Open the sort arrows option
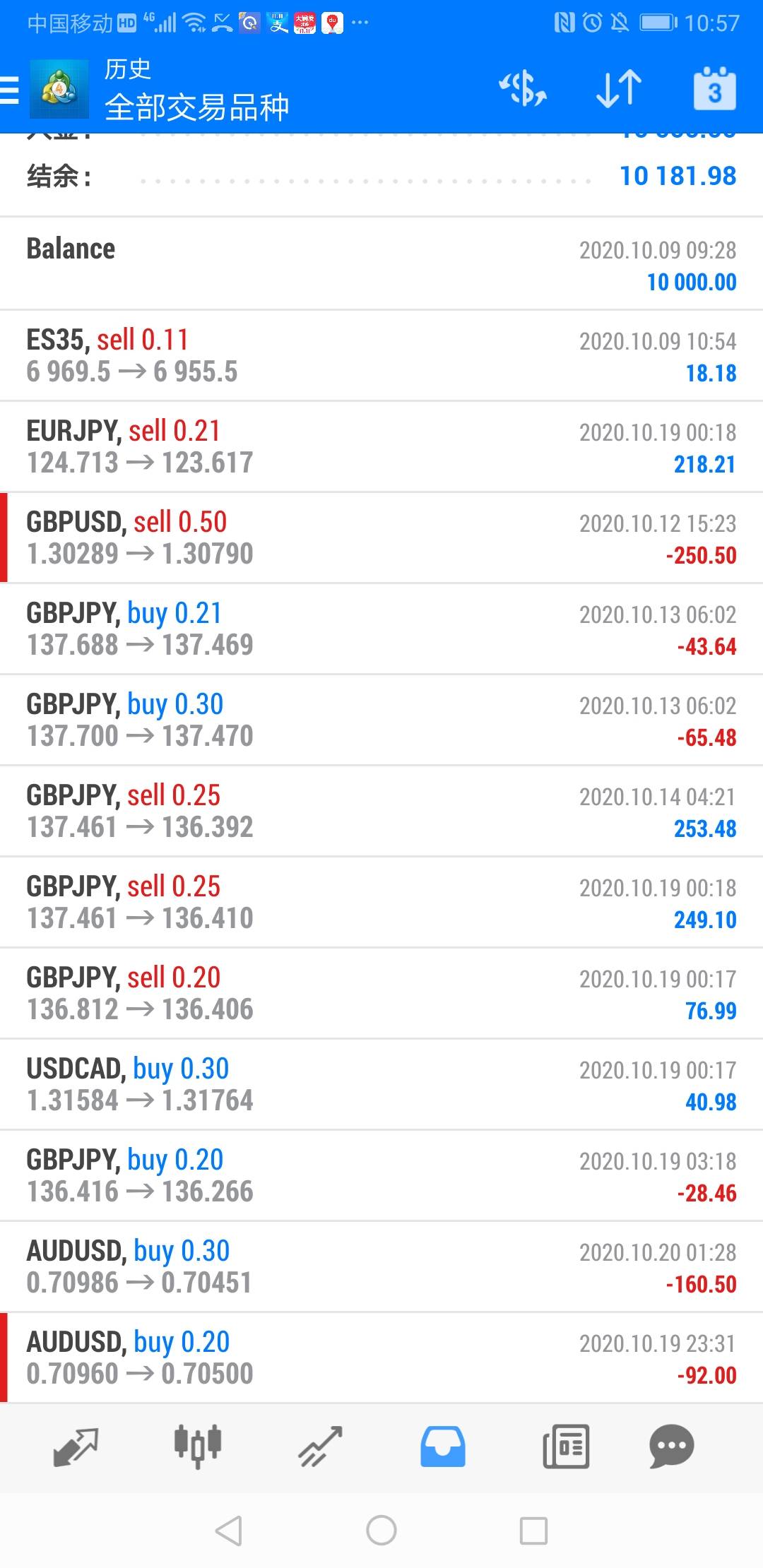 (x=619, y=89)
